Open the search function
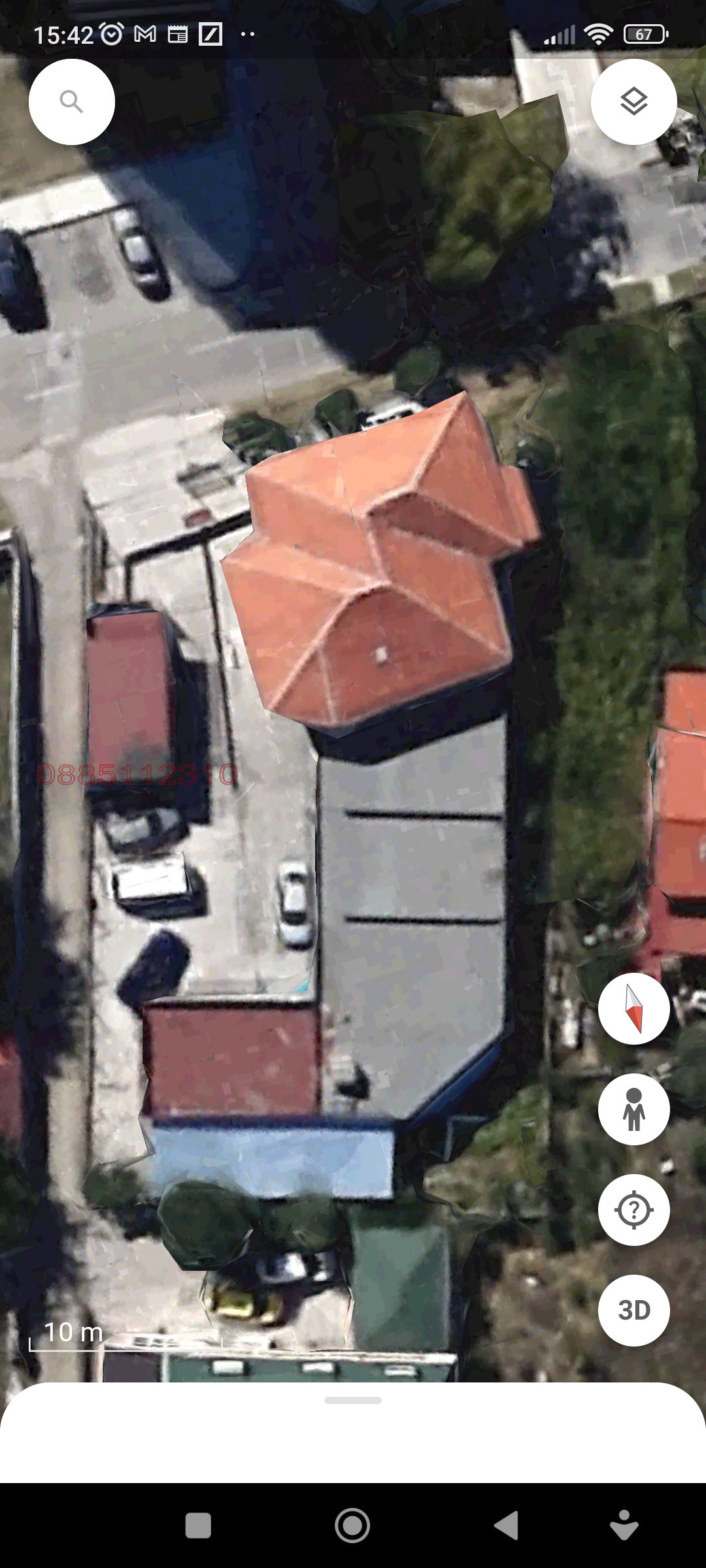 pyautogui.click(x=71, y=101)
